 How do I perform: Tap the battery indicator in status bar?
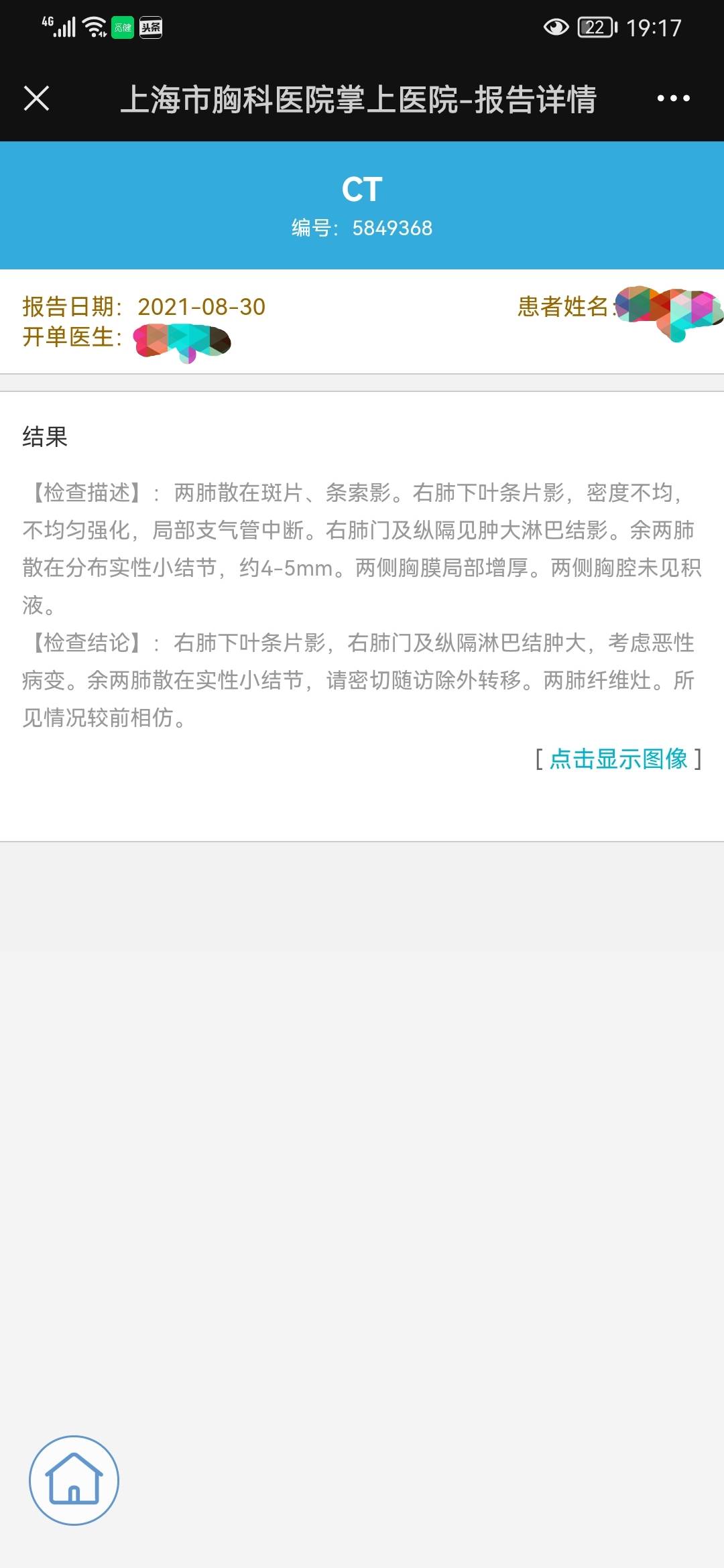point(594,27)
